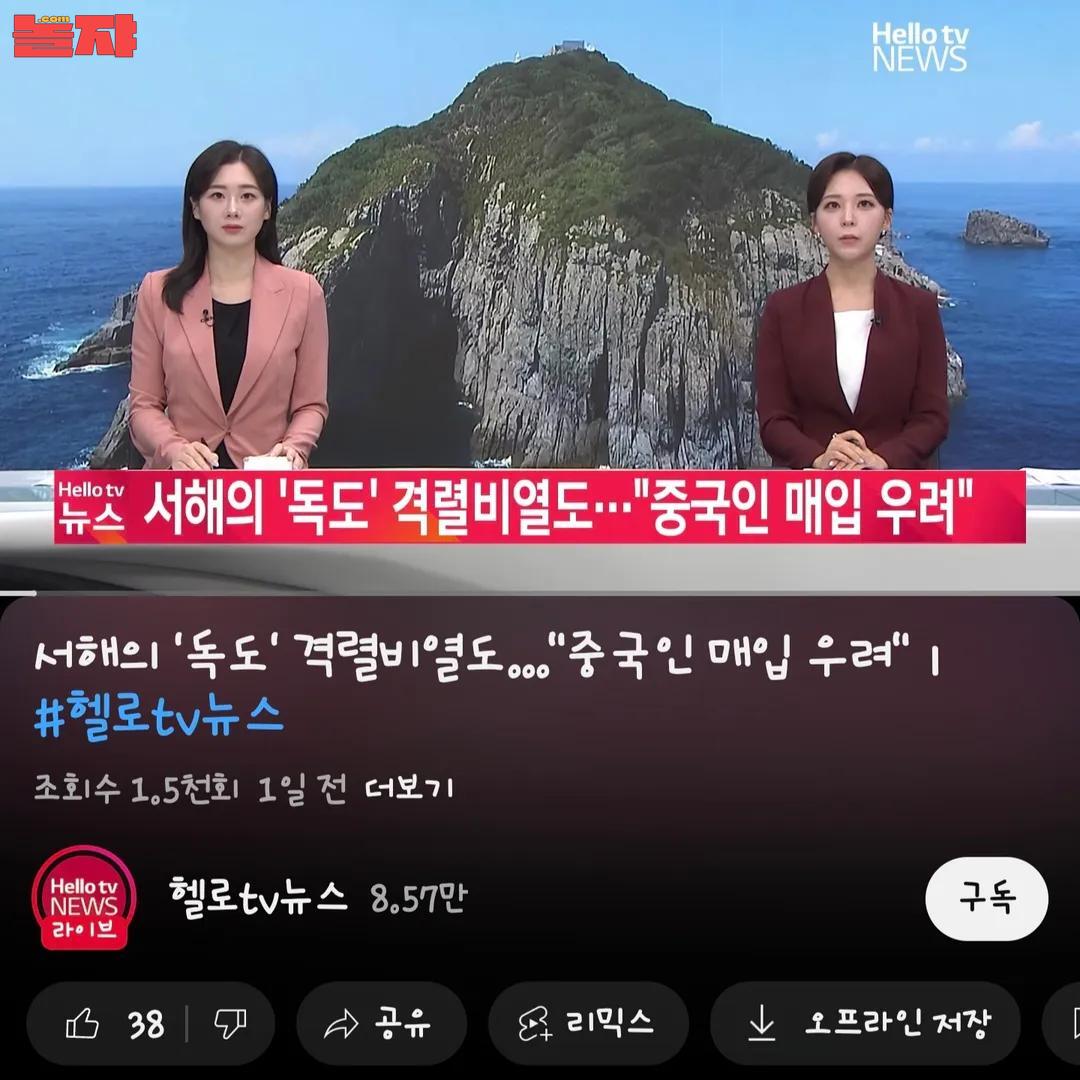Viewport: 1080px width, 1080px height.
Task: Create a remix with 리믹스
Action: click(x=588, y=1024)
